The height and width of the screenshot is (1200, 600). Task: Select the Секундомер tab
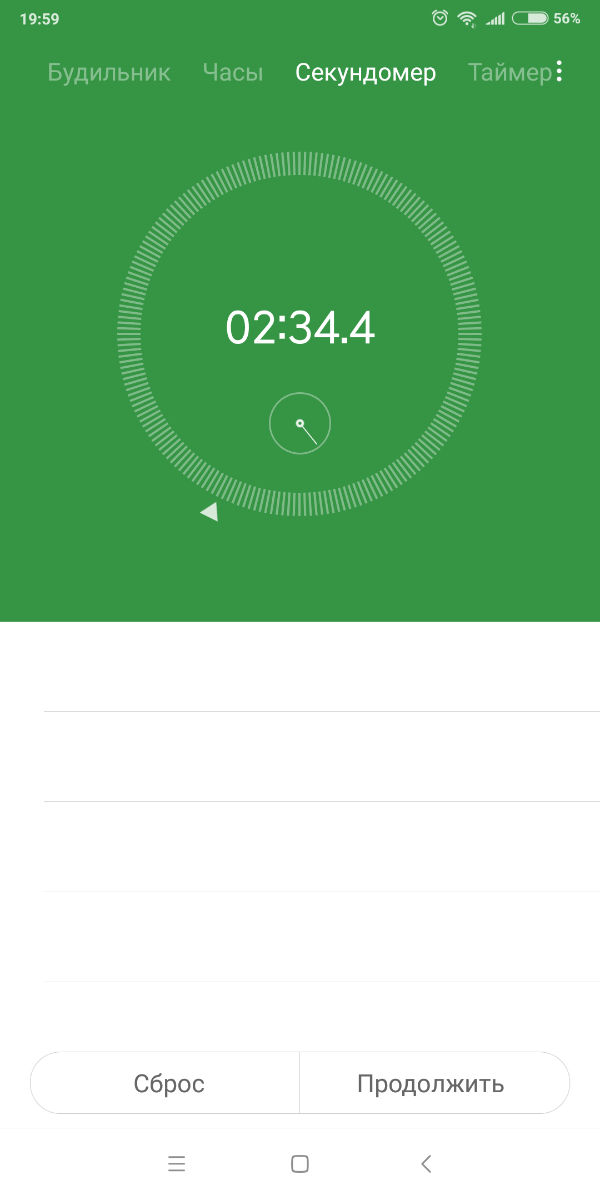click(365, 73)
